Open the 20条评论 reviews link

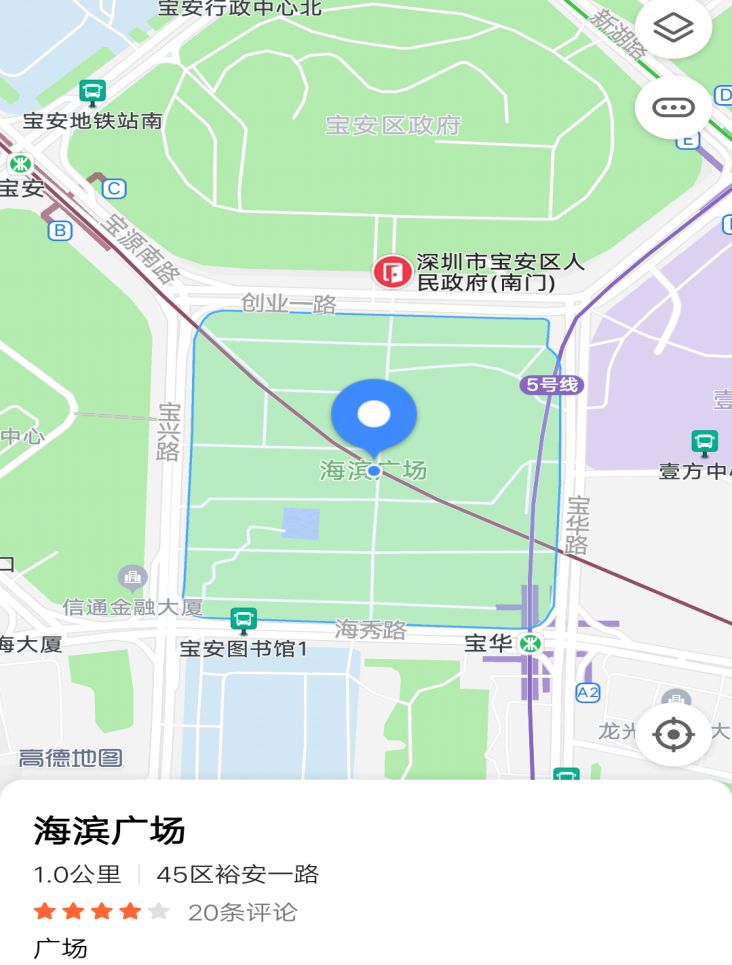[x=241, y=912]
